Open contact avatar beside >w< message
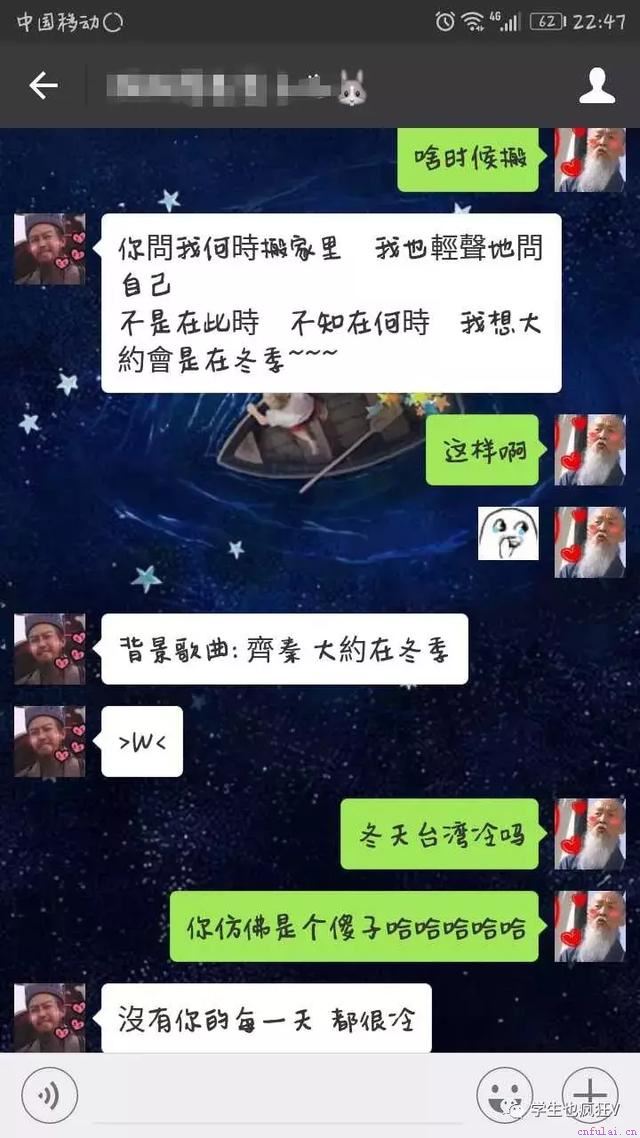 point(50,741)
